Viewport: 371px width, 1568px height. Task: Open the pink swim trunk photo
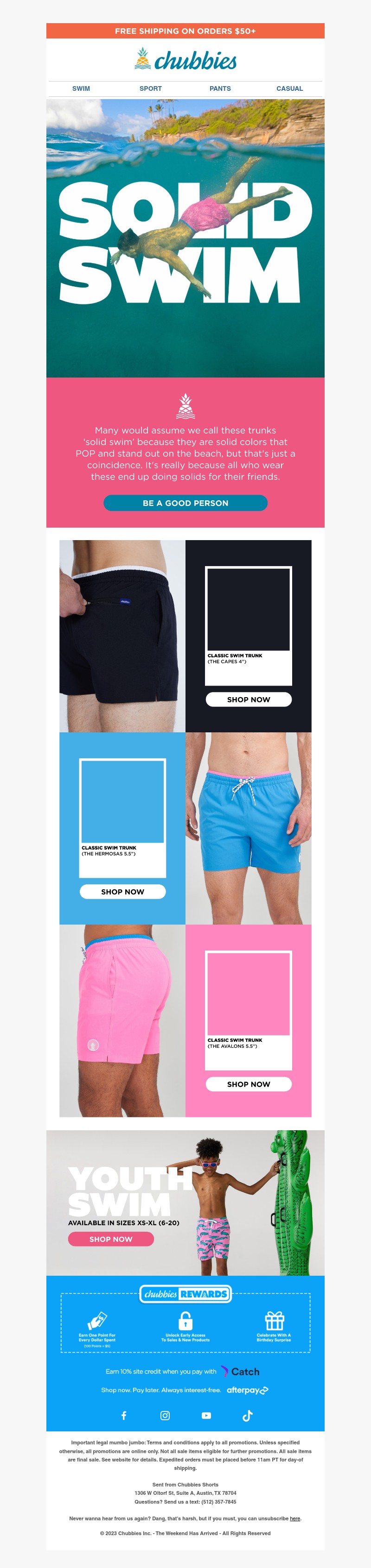pos(122,1021)
